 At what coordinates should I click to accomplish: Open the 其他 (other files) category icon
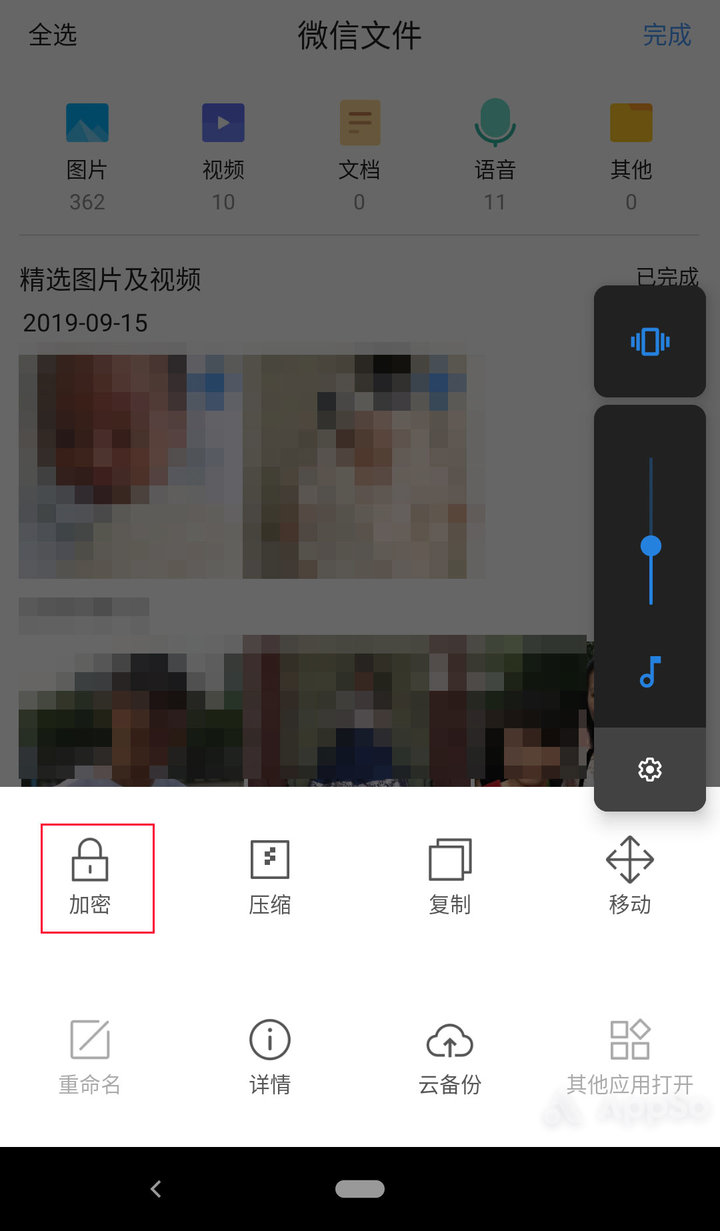point(631,122)
